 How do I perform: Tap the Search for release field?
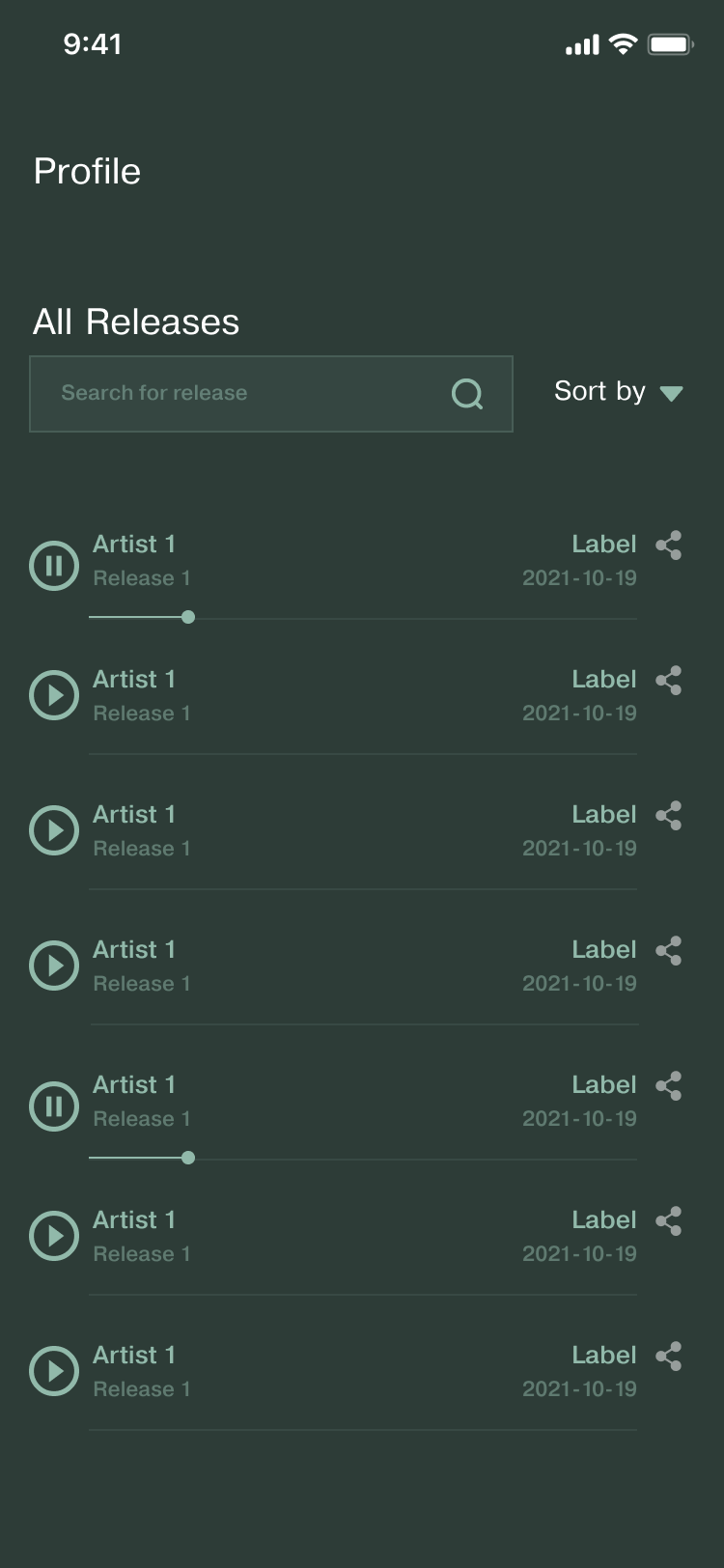pos(241,393)
